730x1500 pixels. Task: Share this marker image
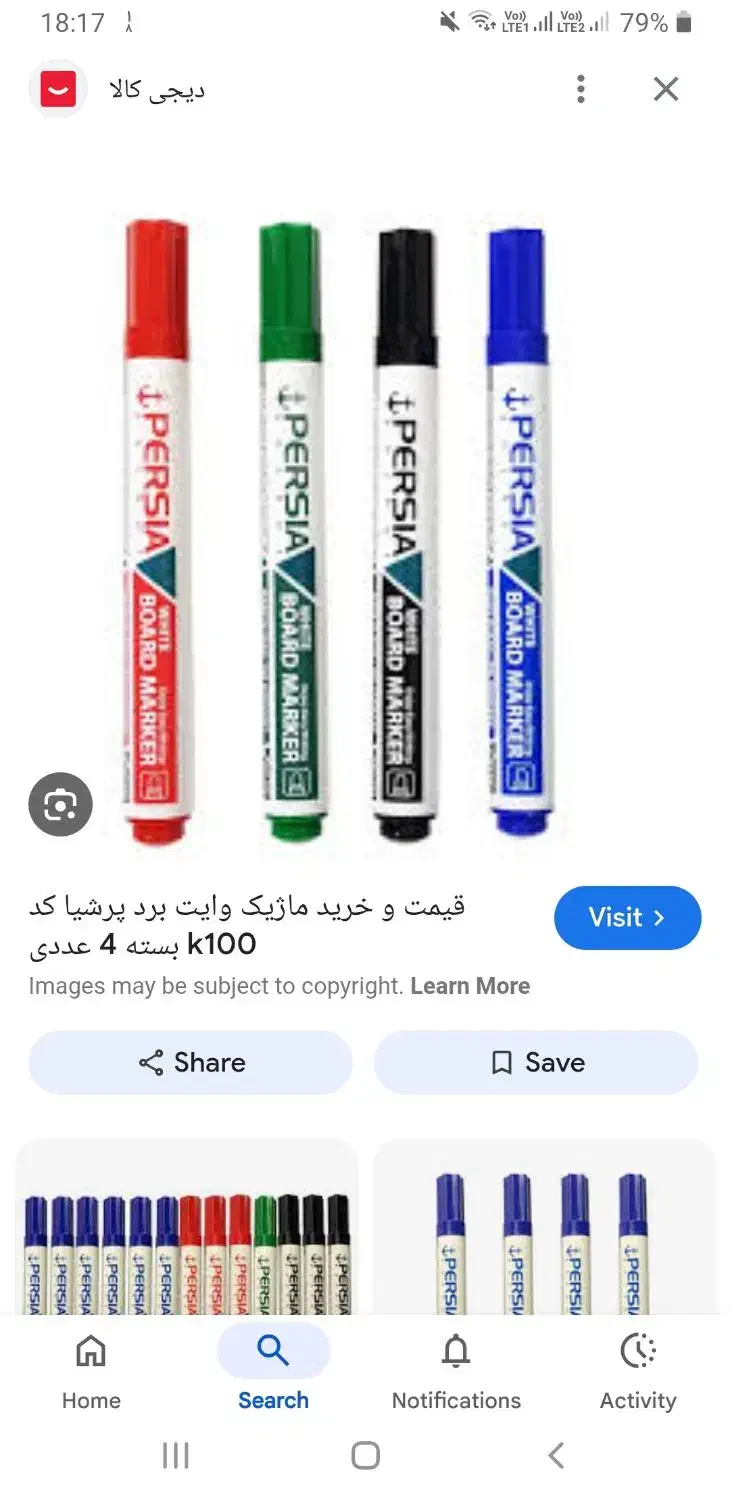click(191, 1062)
